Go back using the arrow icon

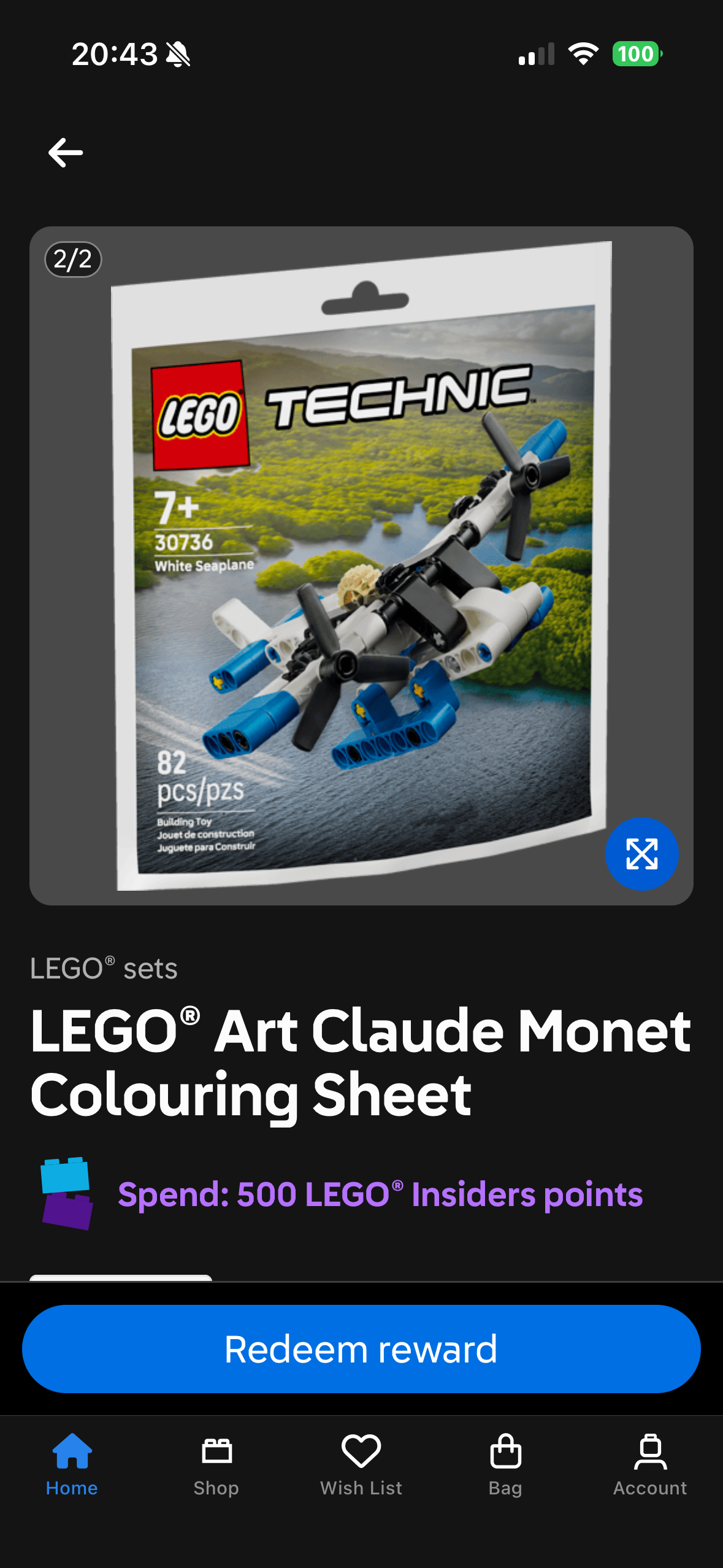point(66,153)
